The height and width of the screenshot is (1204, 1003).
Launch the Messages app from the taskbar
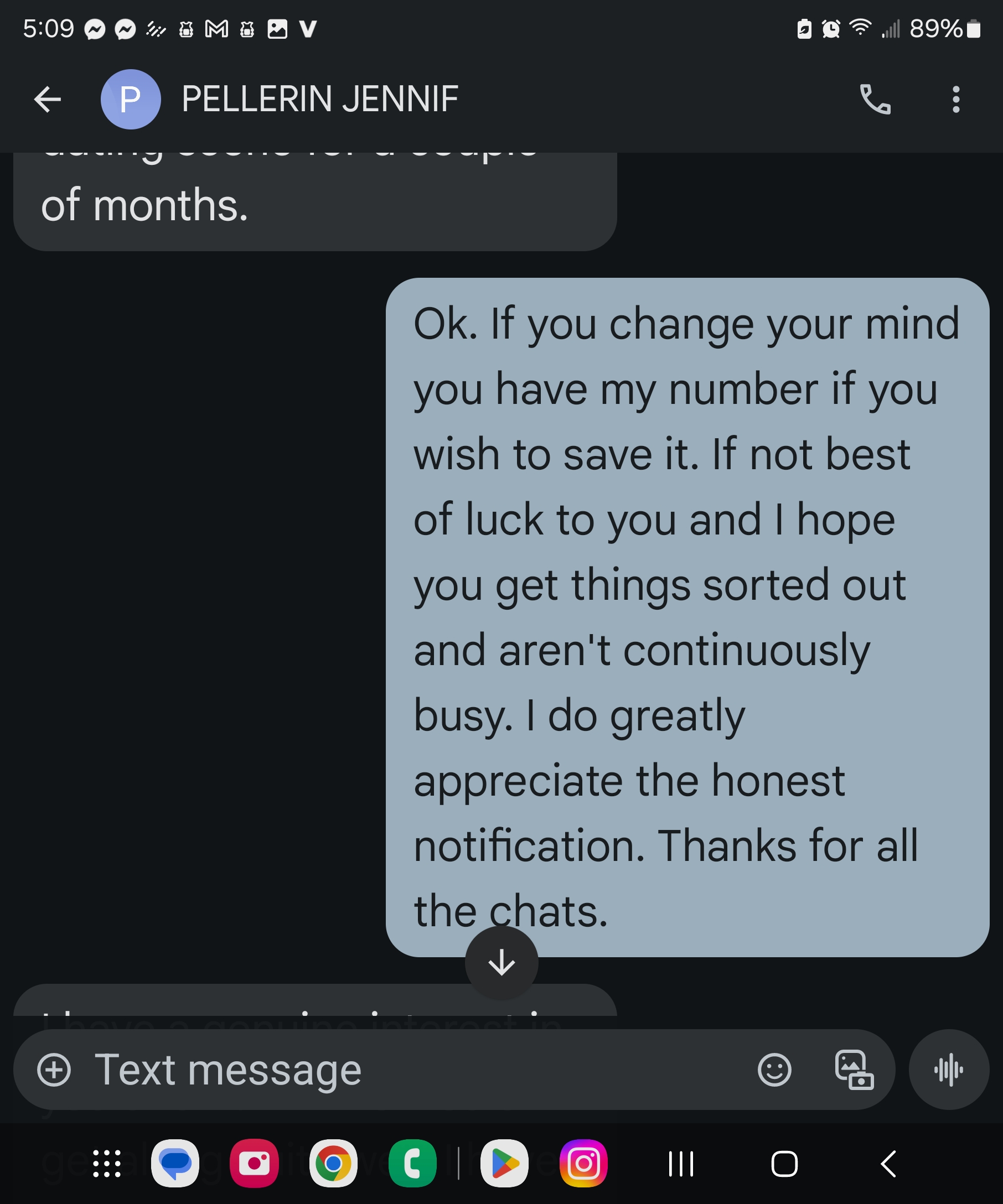[x=175, y=1163]
